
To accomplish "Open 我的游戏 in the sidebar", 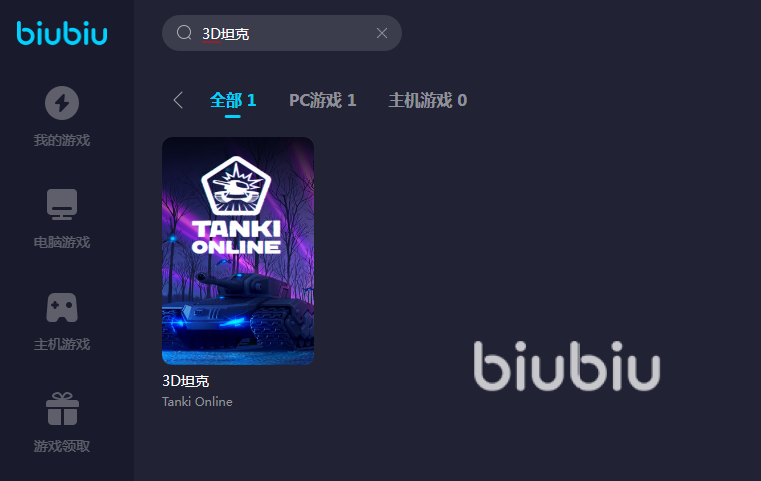I will click(62, 117).
